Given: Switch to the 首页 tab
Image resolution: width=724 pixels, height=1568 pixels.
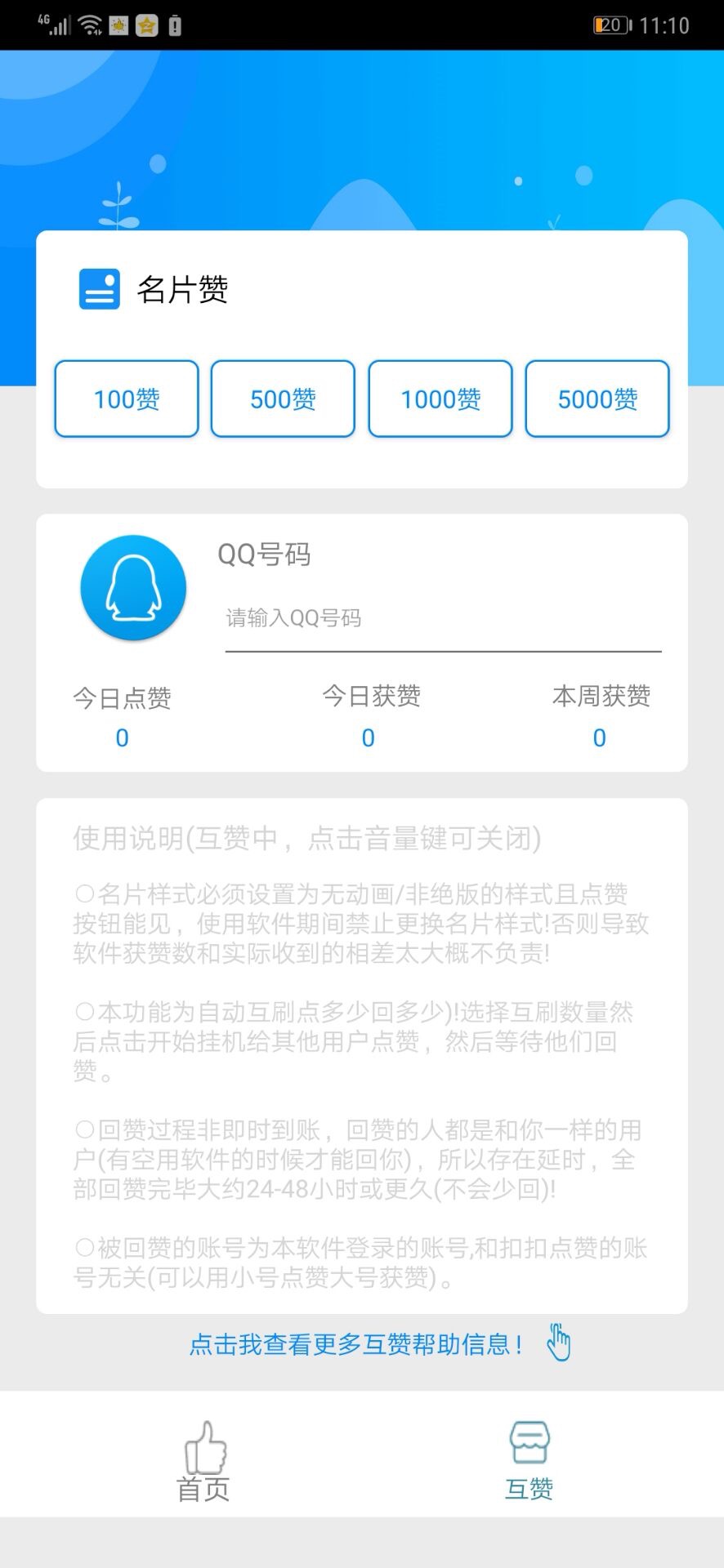Looking at the screenshot, I should point(203,1462).
